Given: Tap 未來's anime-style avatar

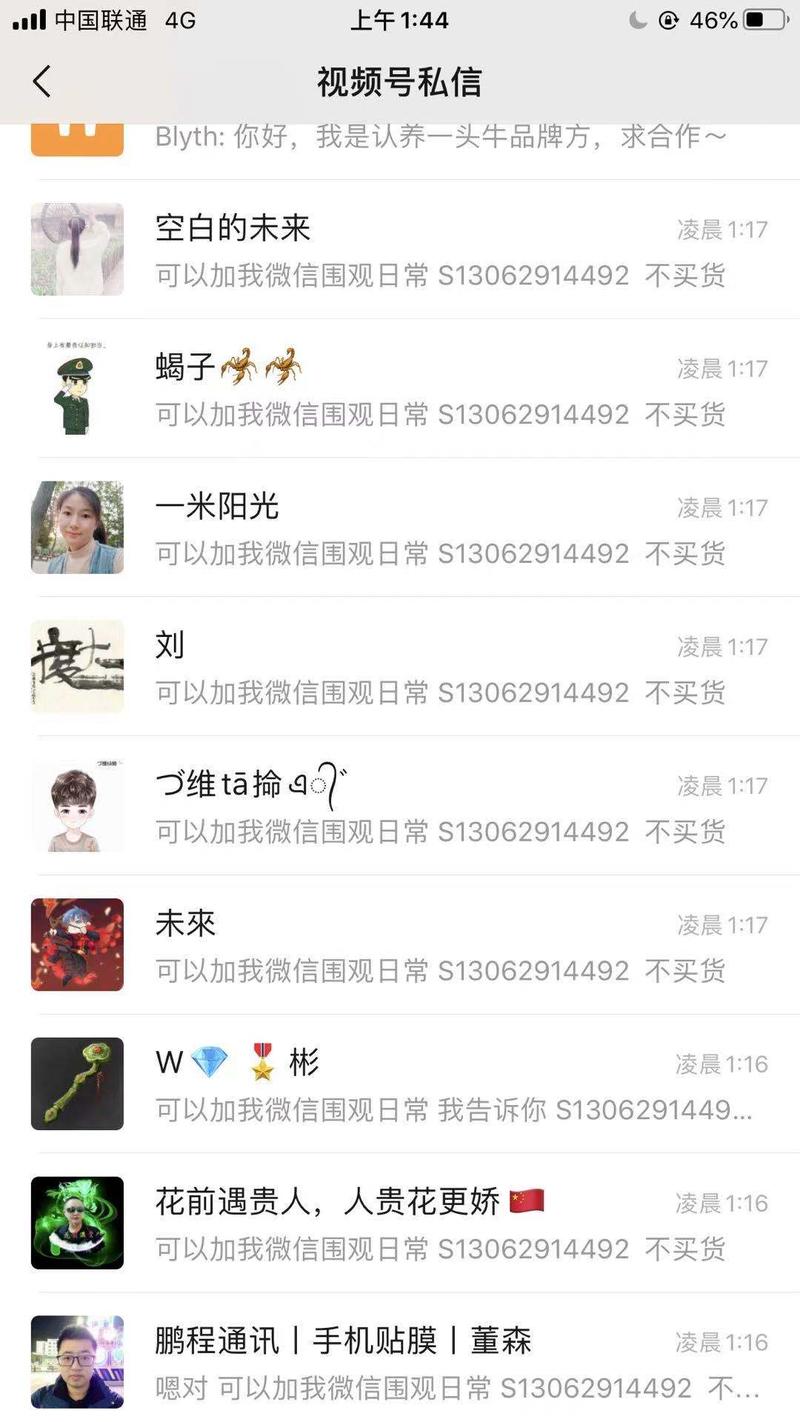Looking at the screenshot, I should pyautogui.click(x=77, y=943).
